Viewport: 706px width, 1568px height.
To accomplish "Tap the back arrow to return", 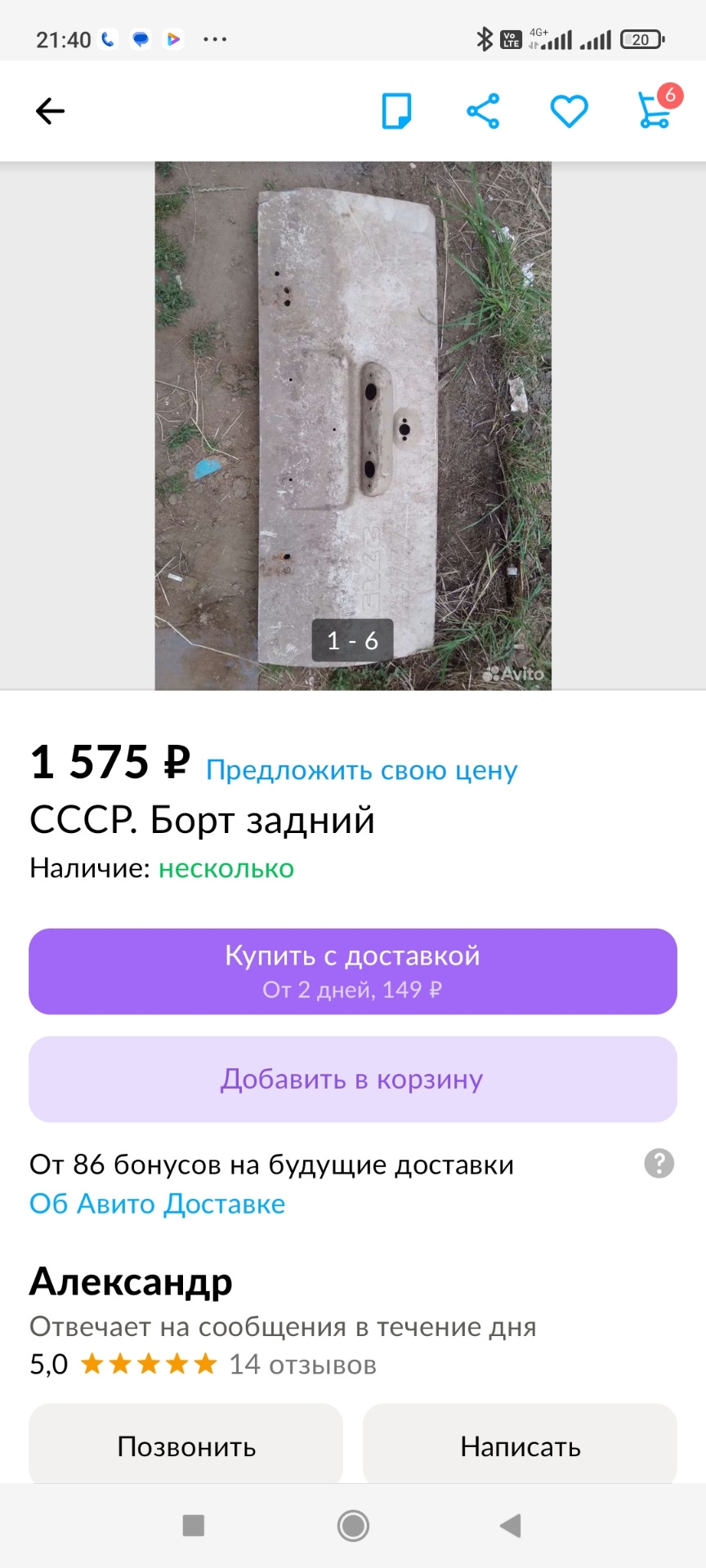I will (x=49, y=111).
